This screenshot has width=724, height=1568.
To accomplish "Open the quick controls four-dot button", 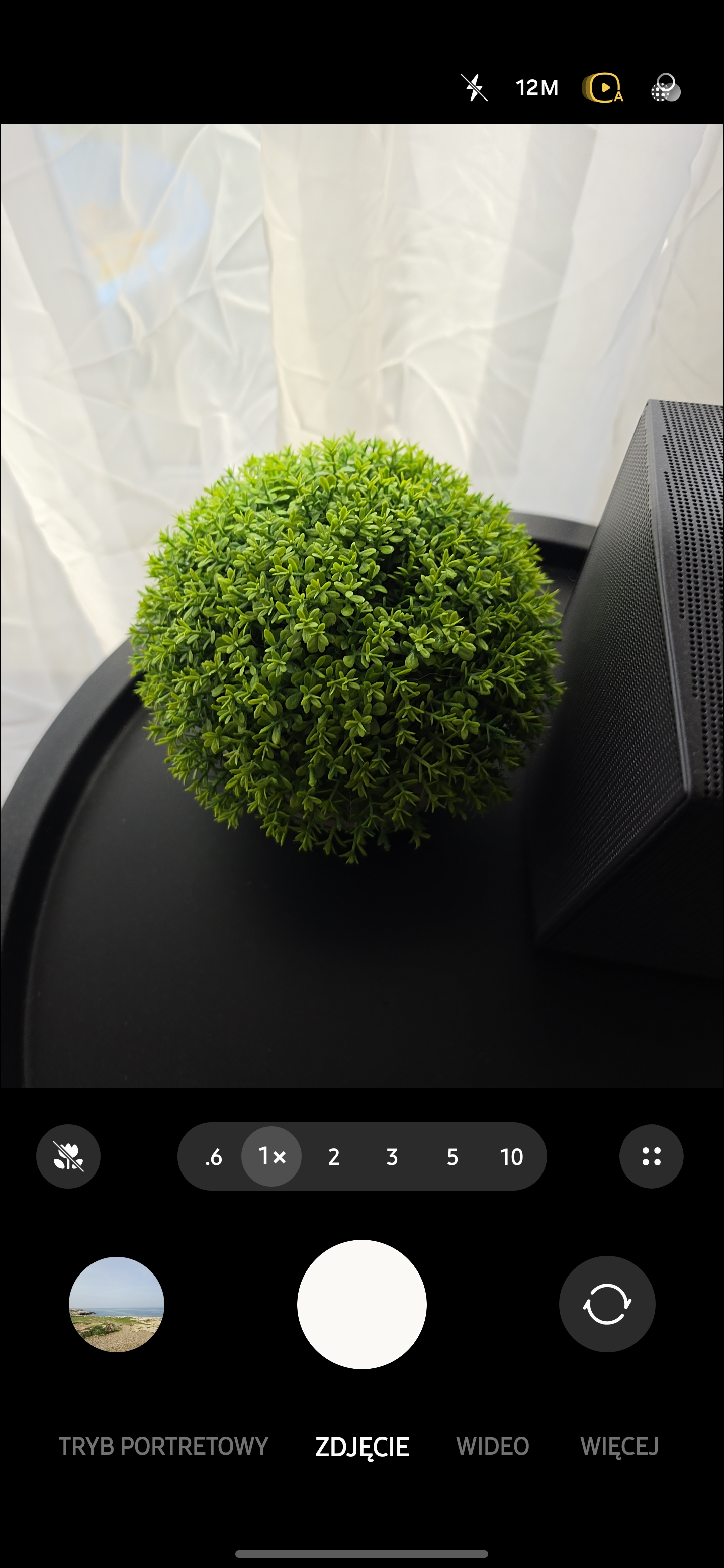I will (x=651, y=1156).
